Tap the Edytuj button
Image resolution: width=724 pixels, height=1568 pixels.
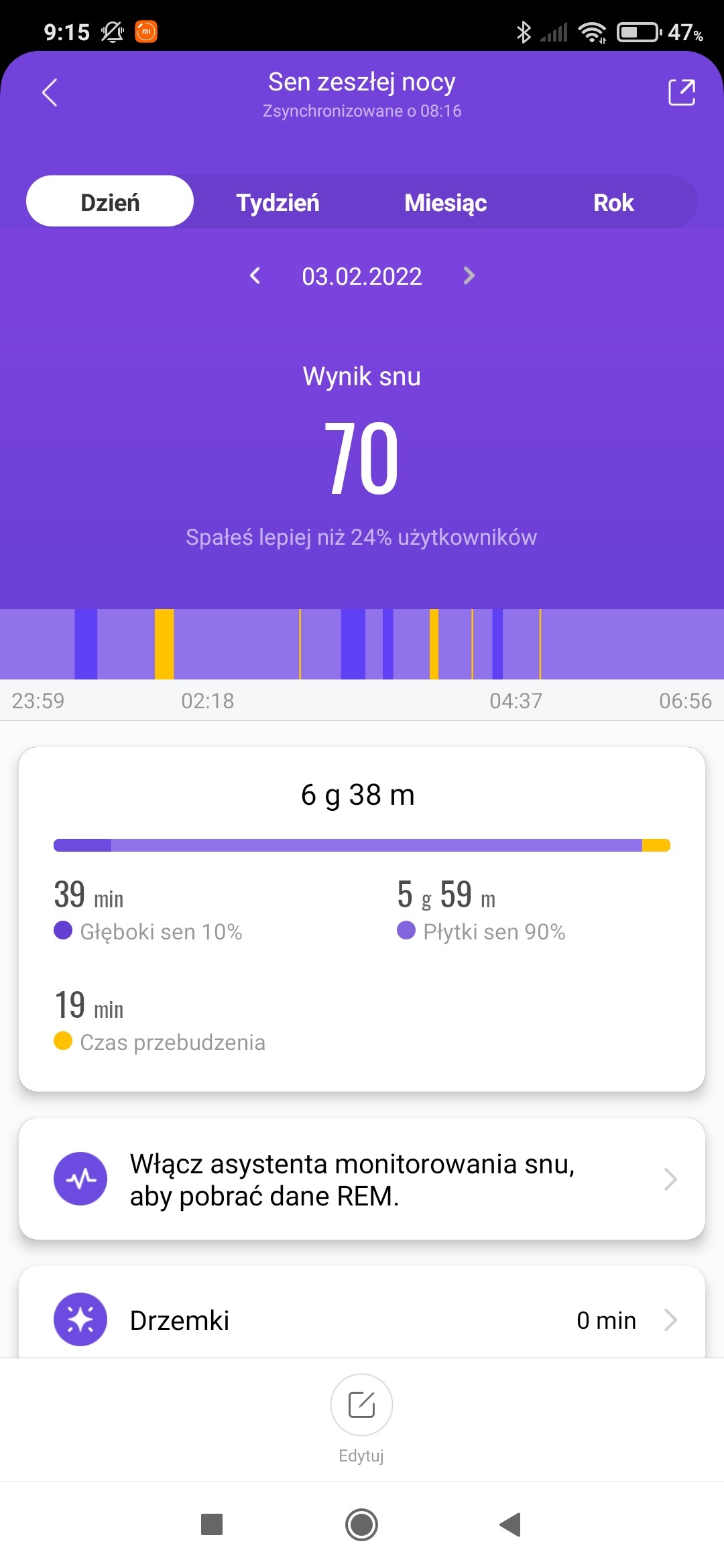point(361,1406)
